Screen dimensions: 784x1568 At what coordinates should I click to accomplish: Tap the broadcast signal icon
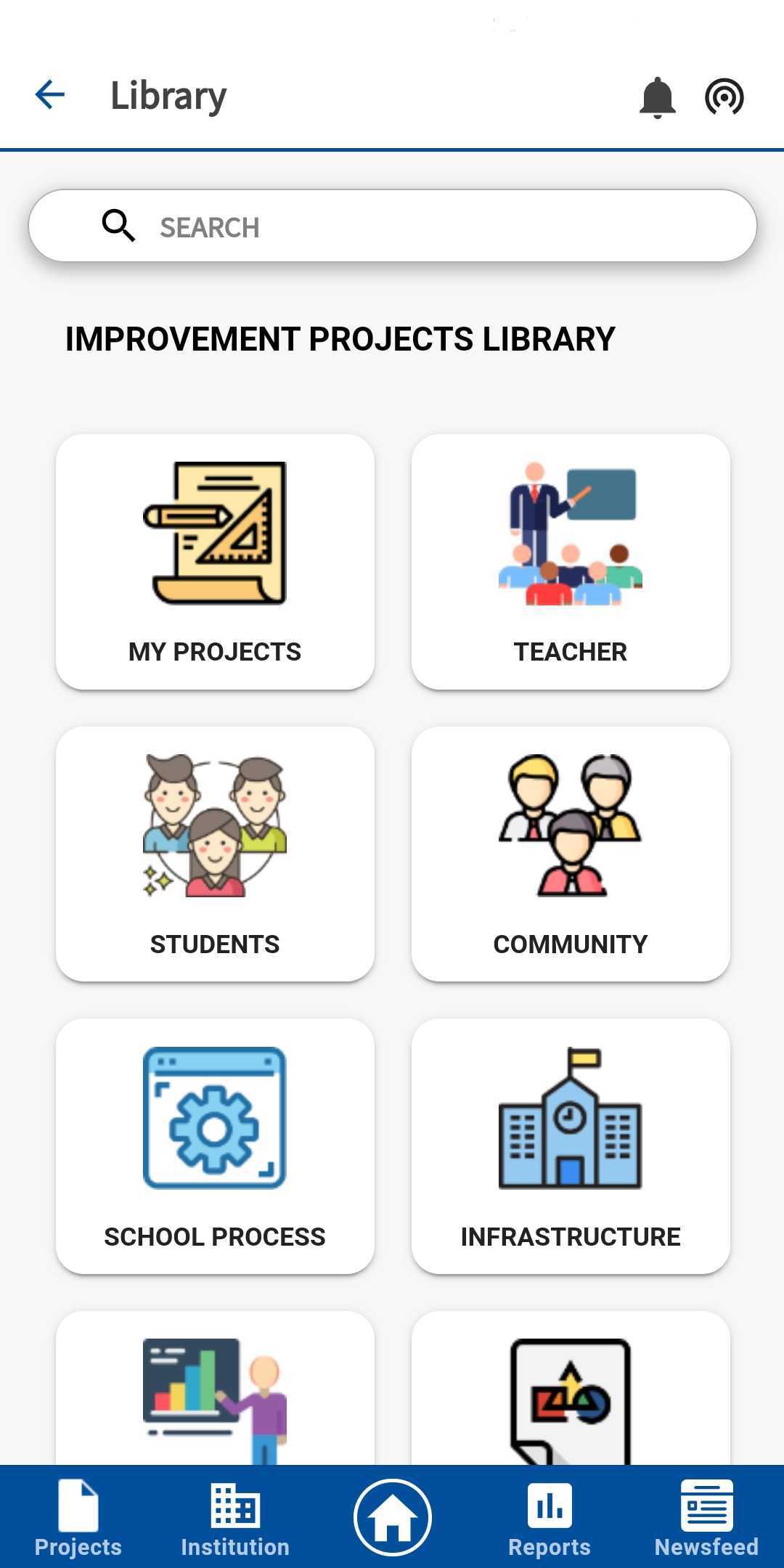tap(724, 97)
